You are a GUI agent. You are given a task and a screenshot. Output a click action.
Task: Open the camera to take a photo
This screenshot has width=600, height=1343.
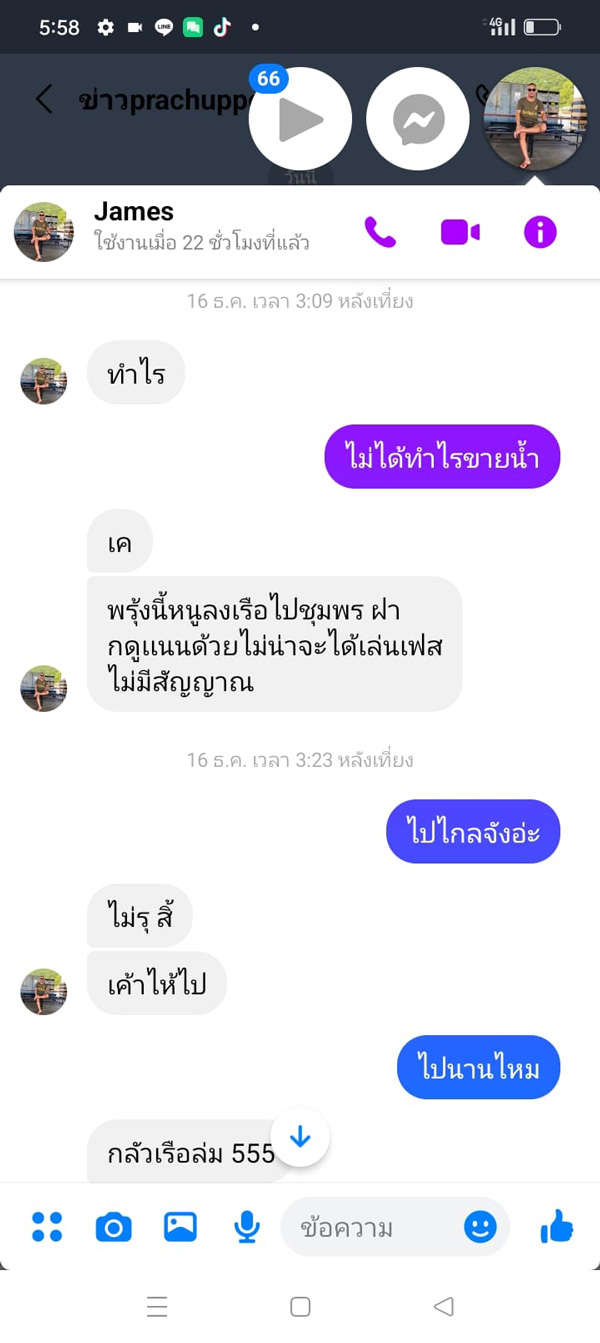point(113,1227)
